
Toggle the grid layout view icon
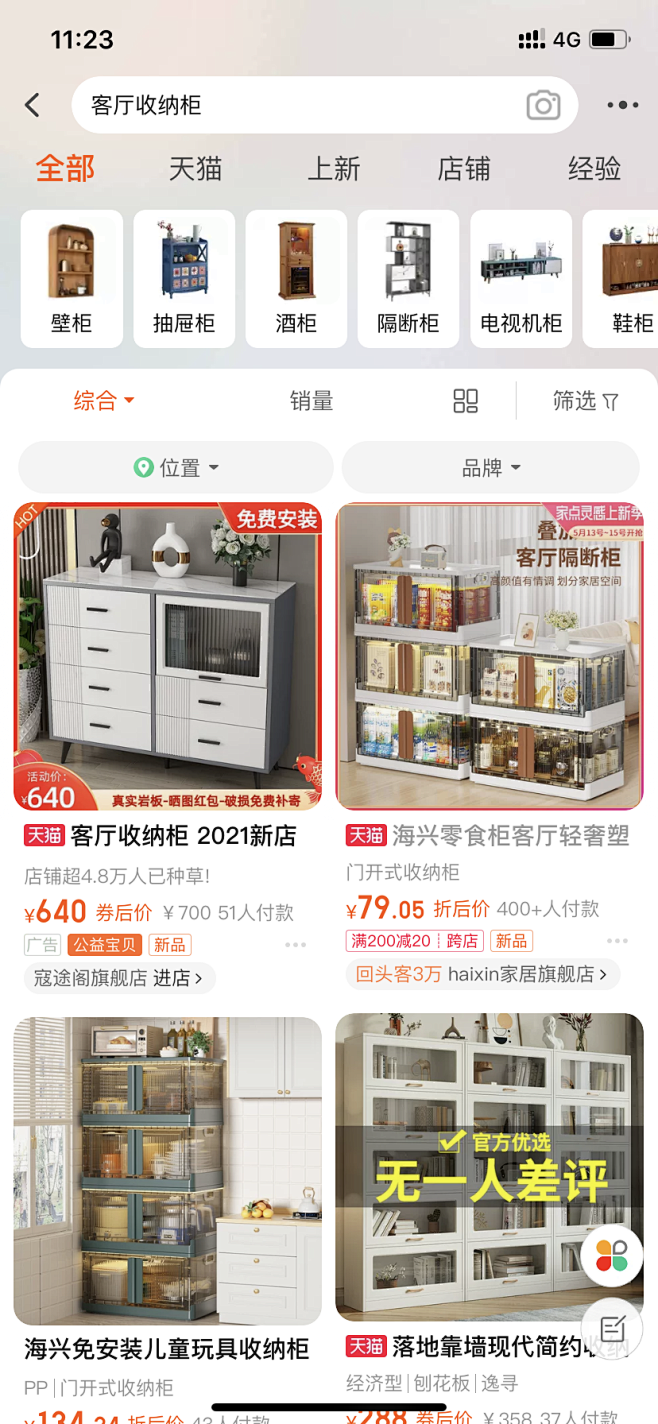(466, 401)
